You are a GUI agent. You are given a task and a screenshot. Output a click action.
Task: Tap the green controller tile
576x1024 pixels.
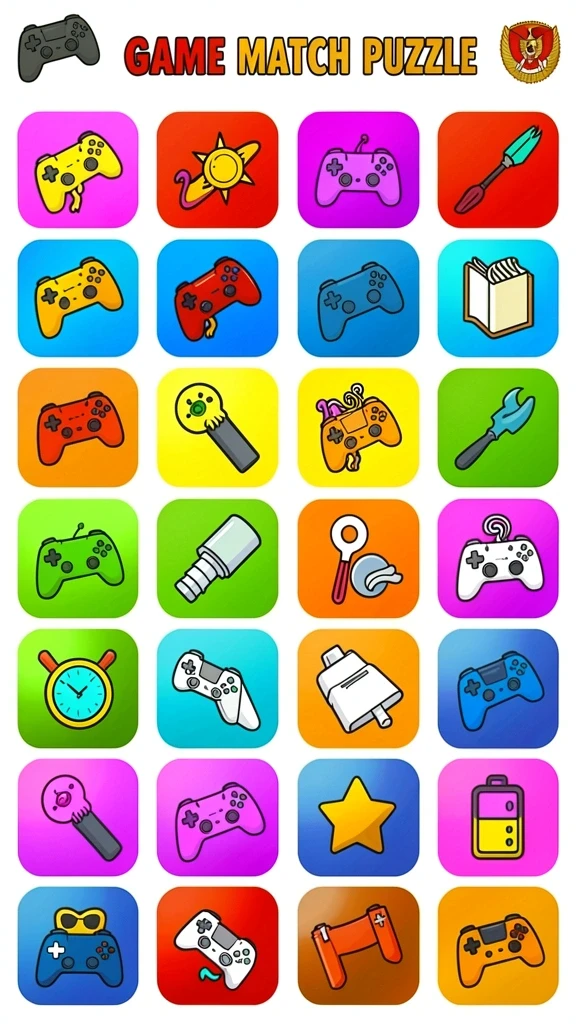[78, 558]
